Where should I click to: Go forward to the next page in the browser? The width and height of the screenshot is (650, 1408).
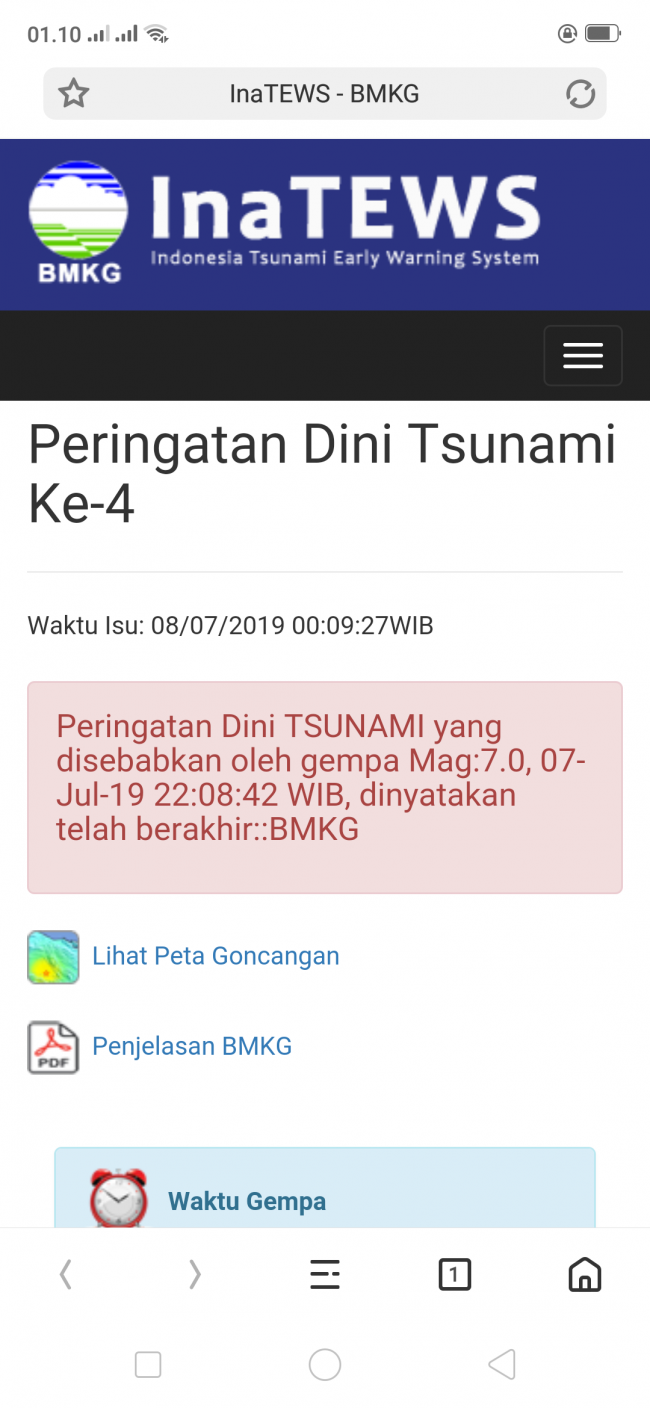[195, 1274]
